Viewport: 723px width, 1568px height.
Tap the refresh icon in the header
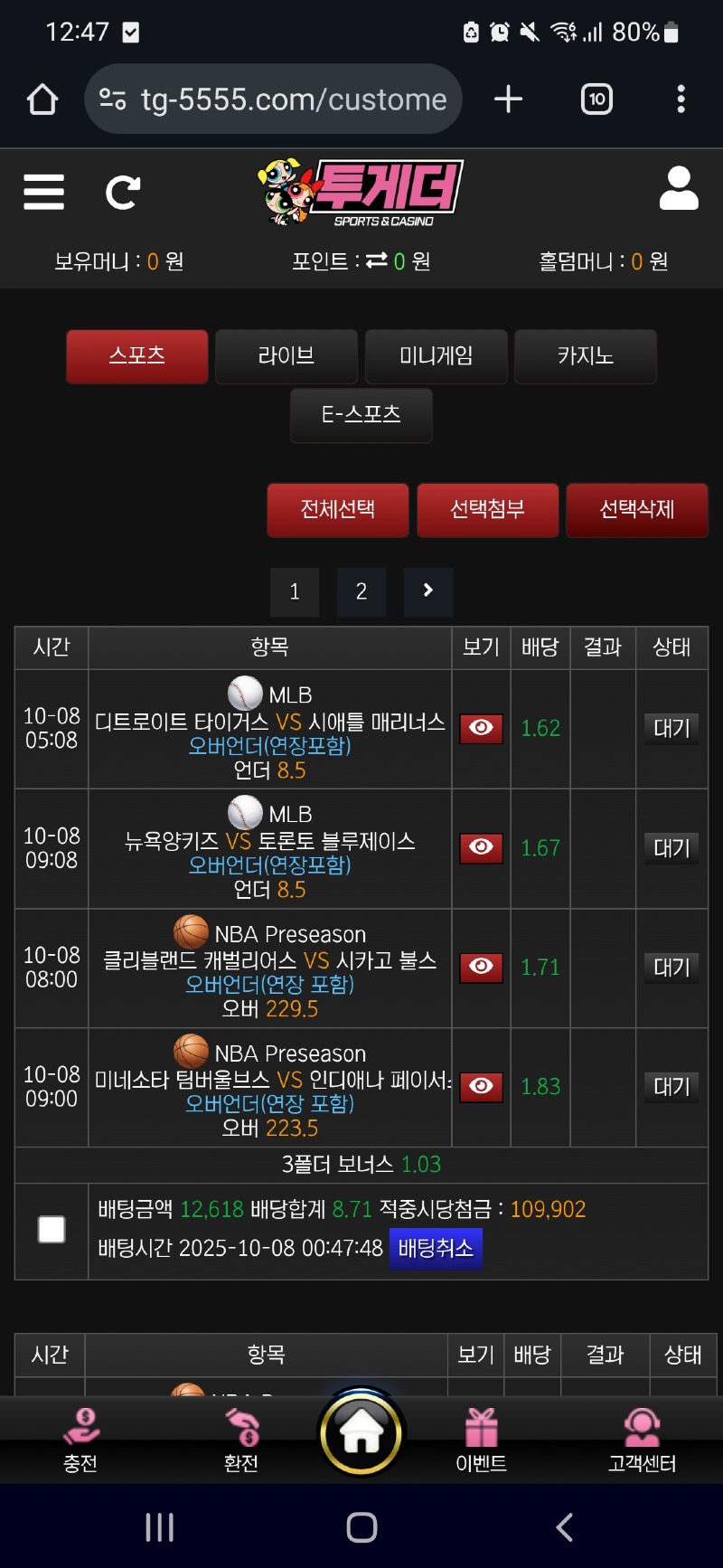(122, 192)
